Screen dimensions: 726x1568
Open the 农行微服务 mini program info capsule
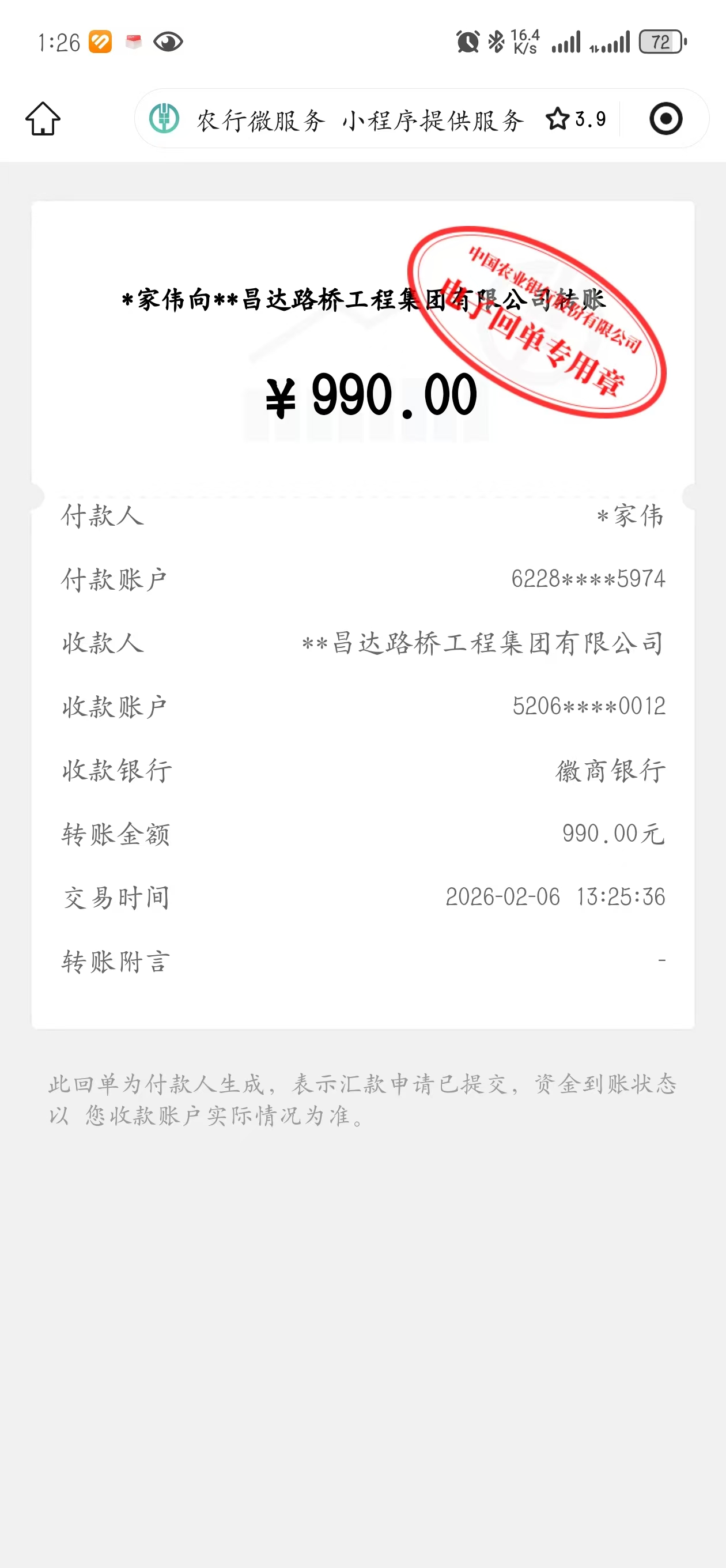click(x=377, y=119)
